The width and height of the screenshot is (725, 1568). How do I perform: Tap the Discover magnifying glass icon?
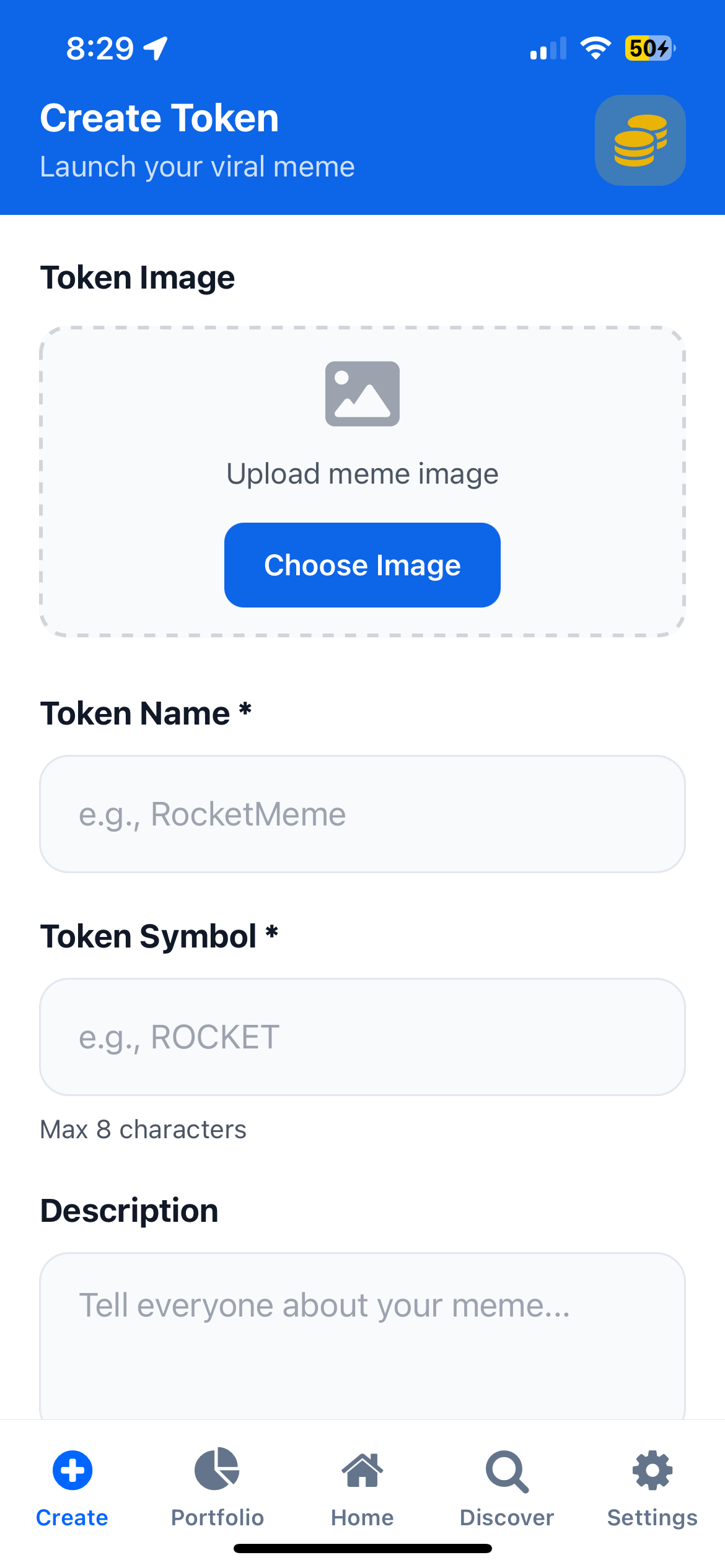coord(506,1470)
